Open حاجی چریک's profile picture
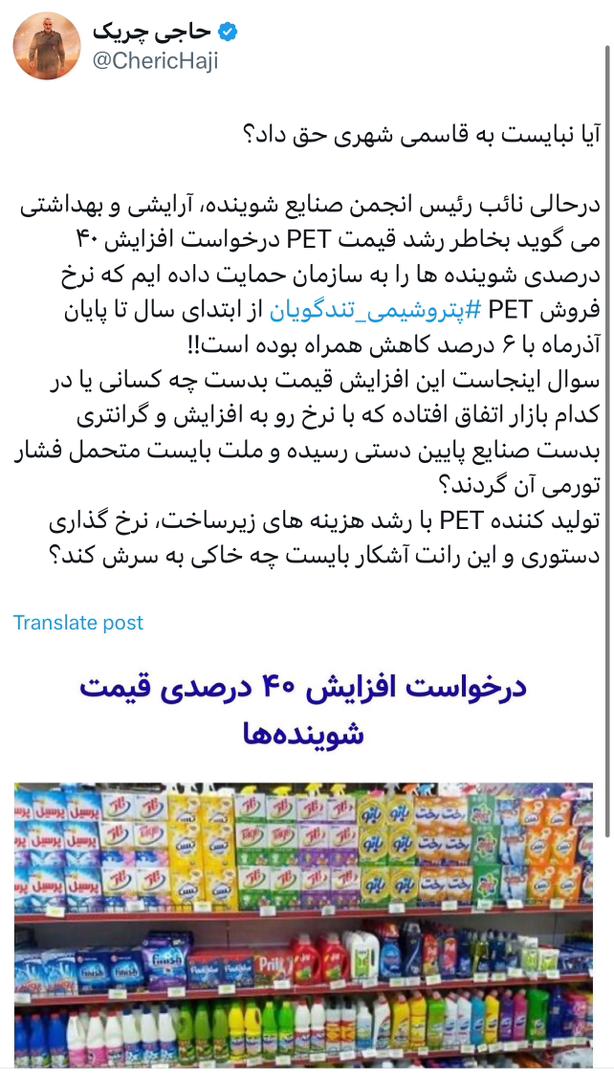 tap(46, 47)
